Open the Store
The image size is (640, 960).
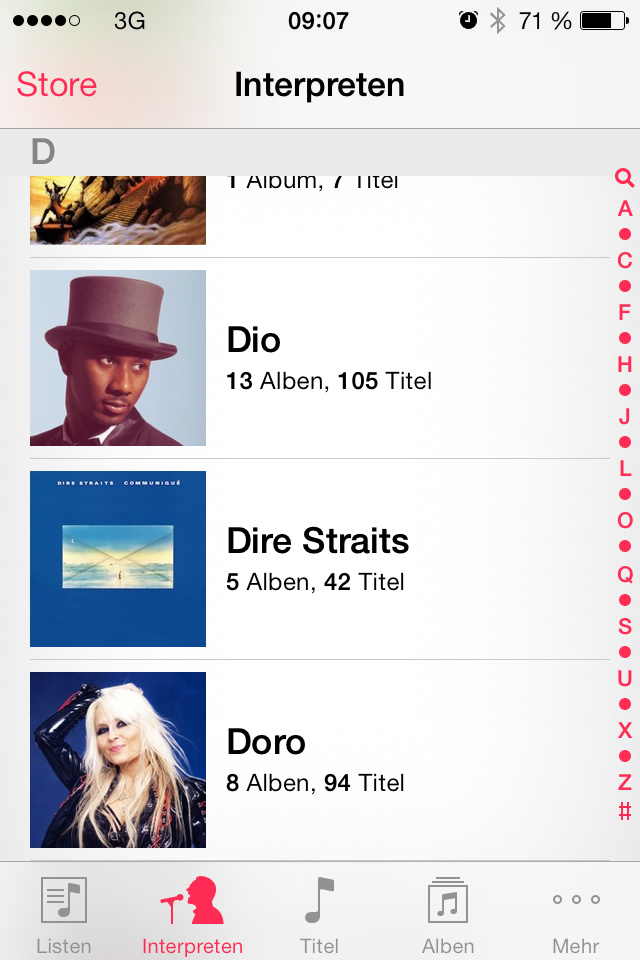tap(57, 85)
